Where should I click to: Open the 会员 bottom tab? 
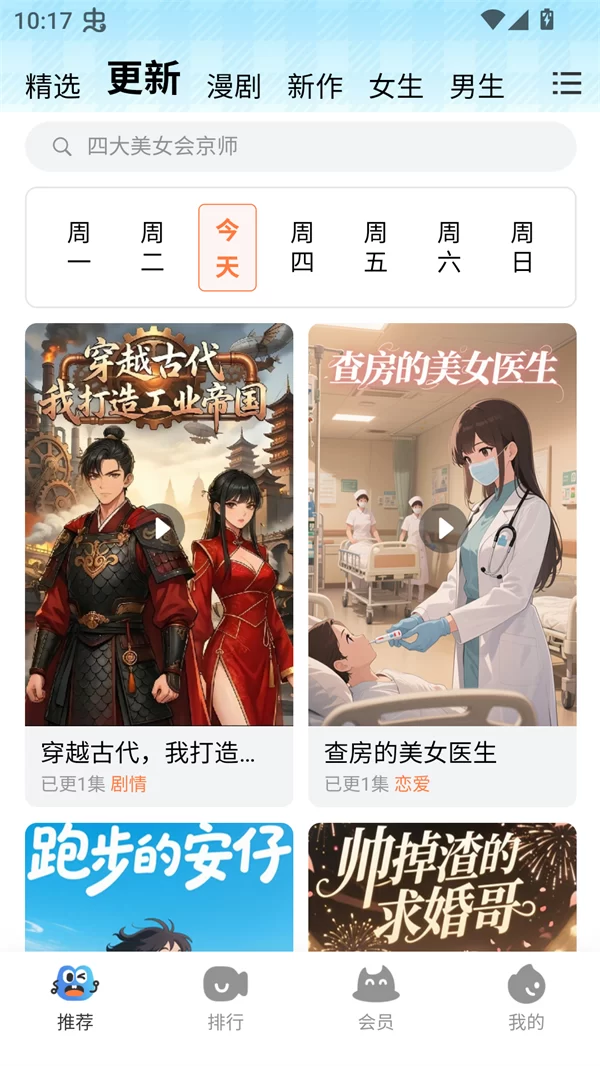(375, 996)
